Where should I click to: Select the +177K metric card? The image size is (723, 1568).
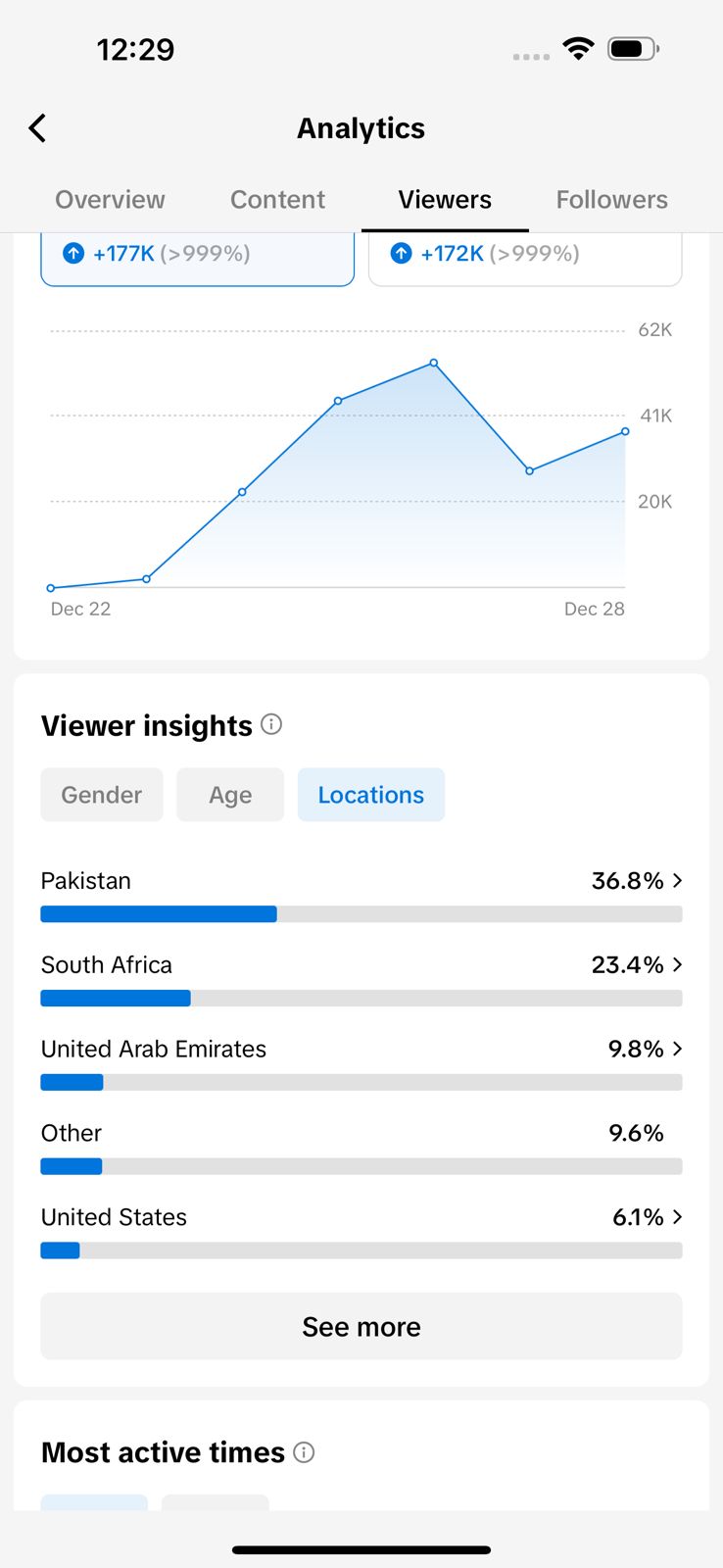click(x=197, y=259)
